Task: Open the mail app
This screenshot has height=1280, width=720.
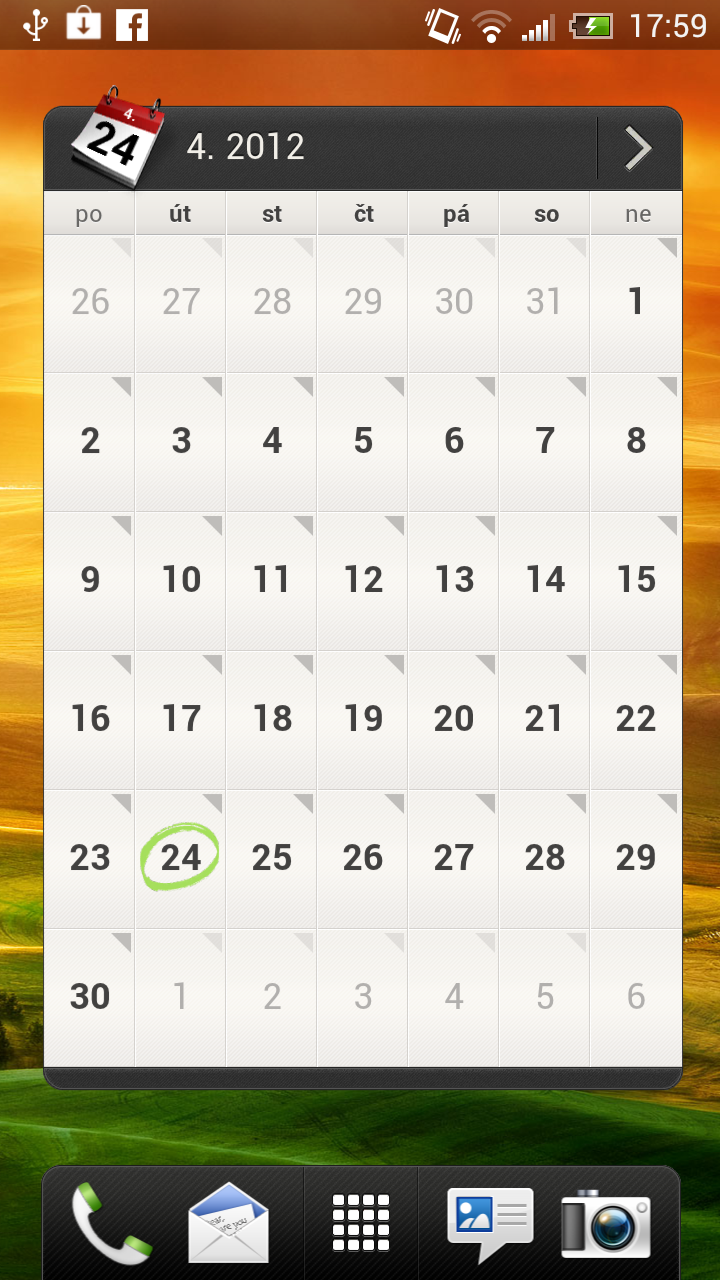Action: [228, 1222]
